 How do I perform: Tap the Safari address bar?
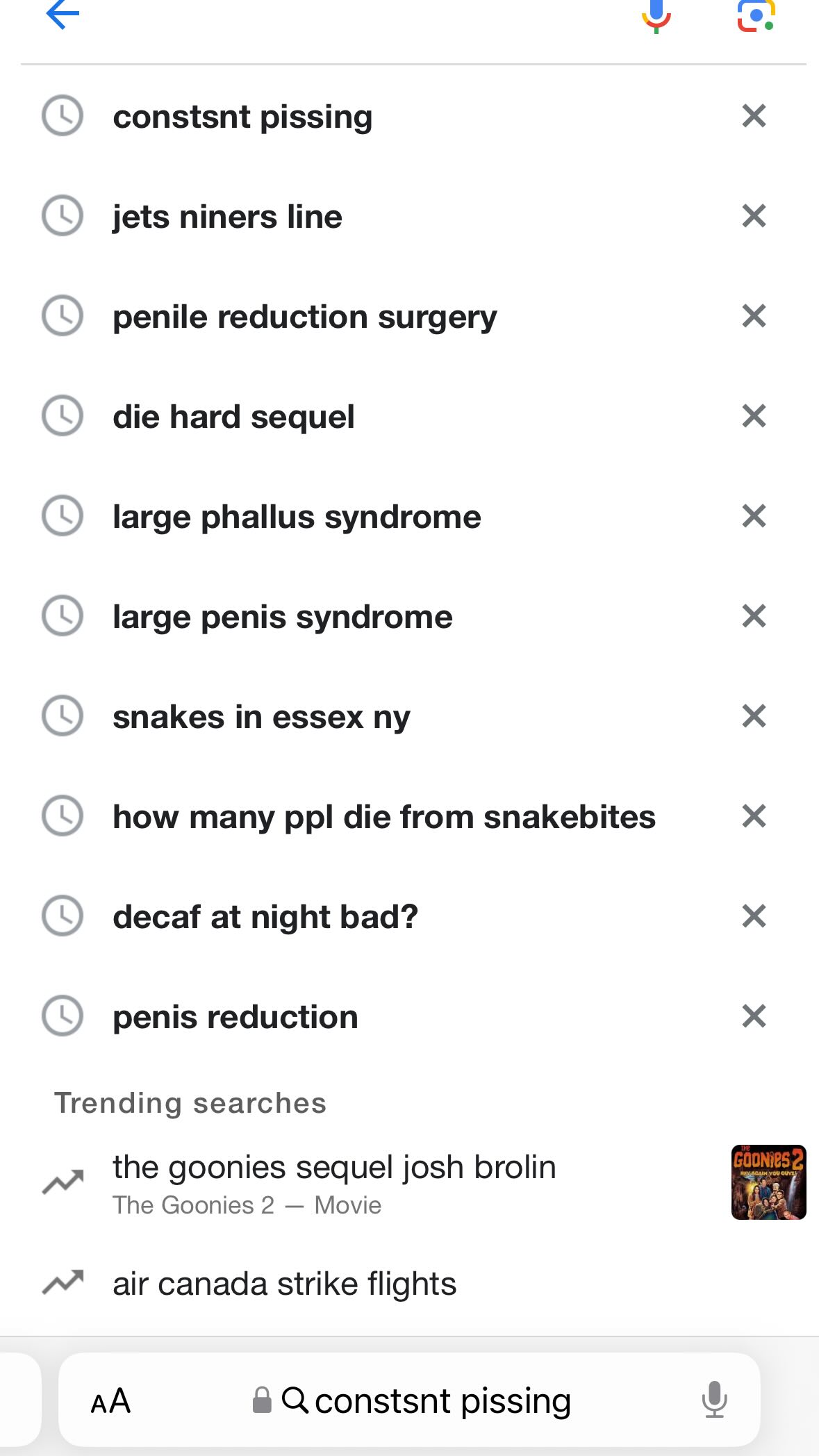click(x=409, y=1400)
